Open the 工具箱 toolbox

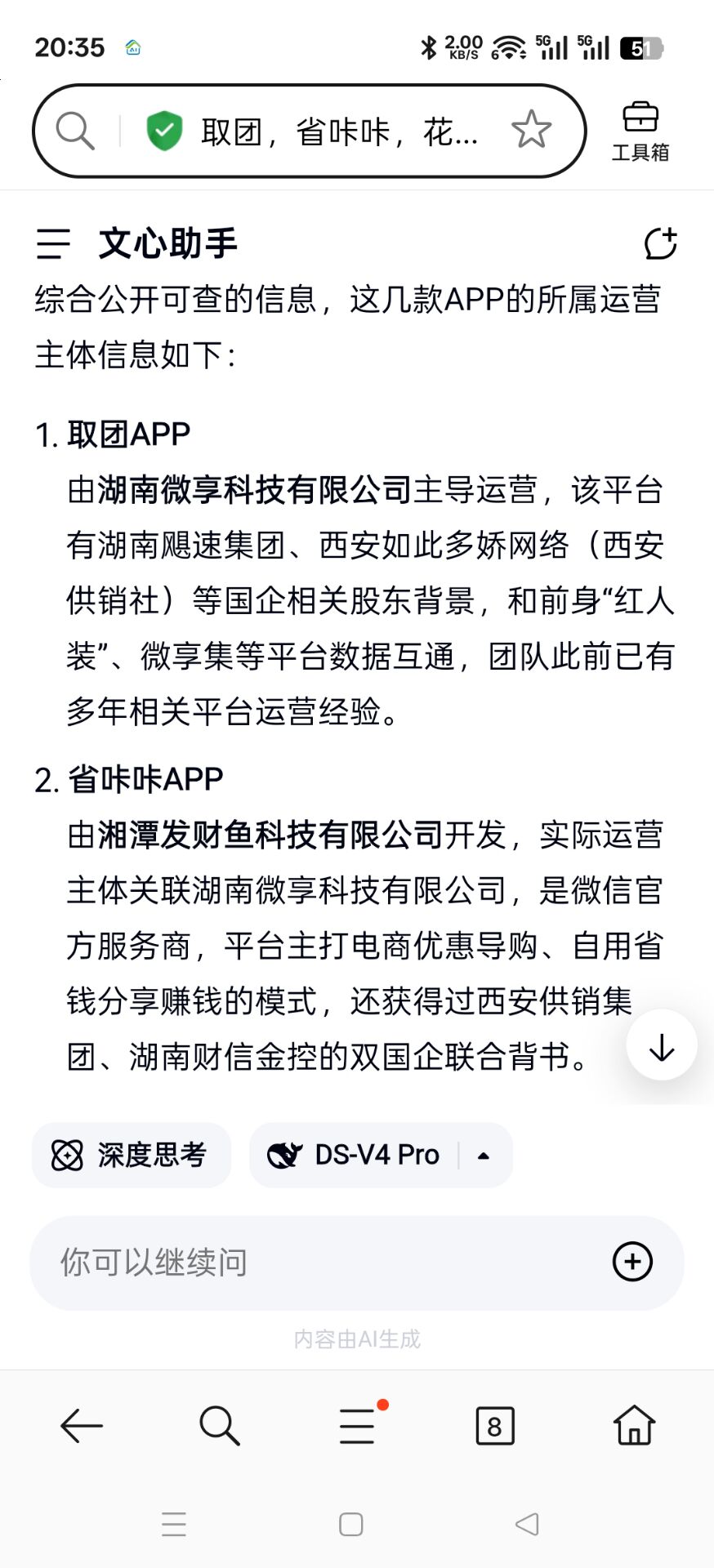pyautogui.click(x=640, y=131)
